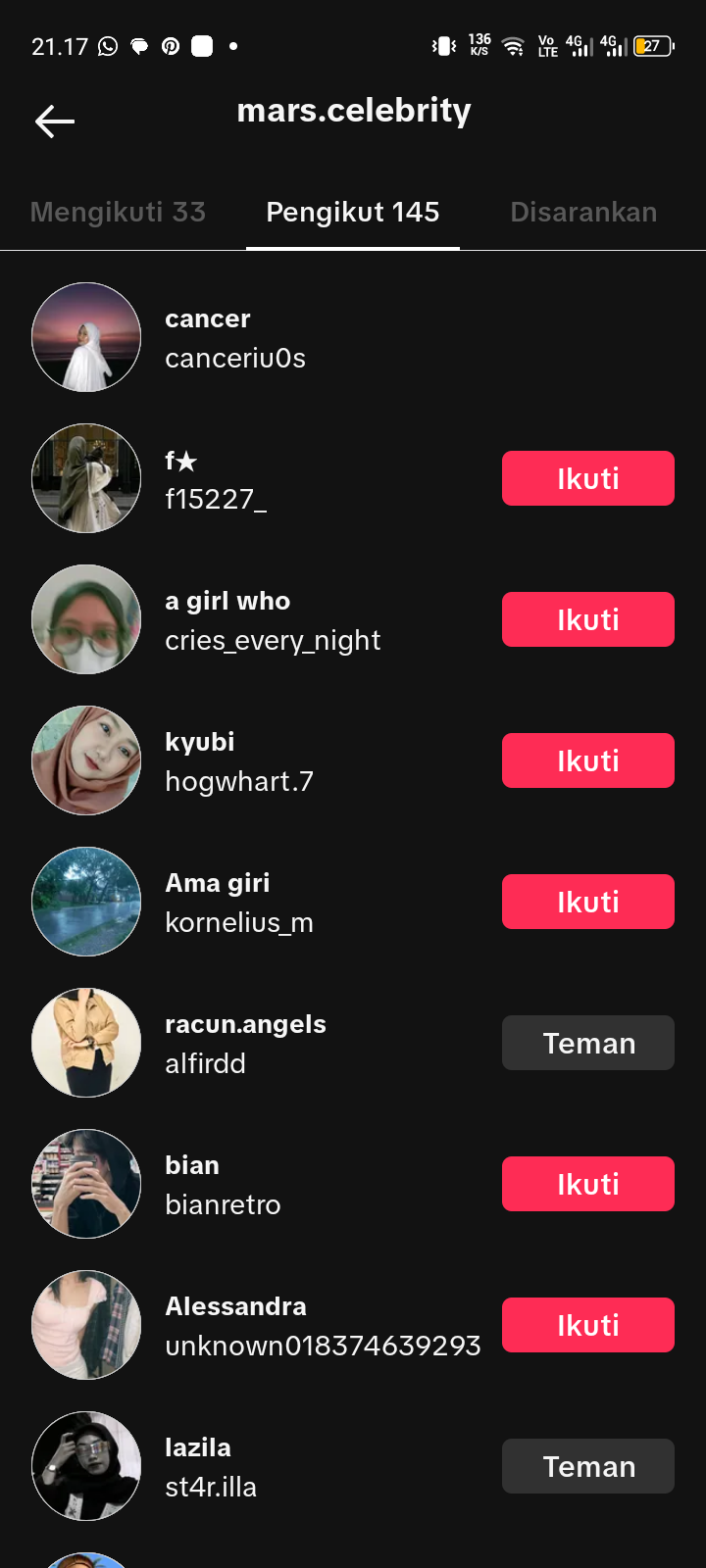Open the Disarankan tab
706x1568 pixels.
coord(583,212)
